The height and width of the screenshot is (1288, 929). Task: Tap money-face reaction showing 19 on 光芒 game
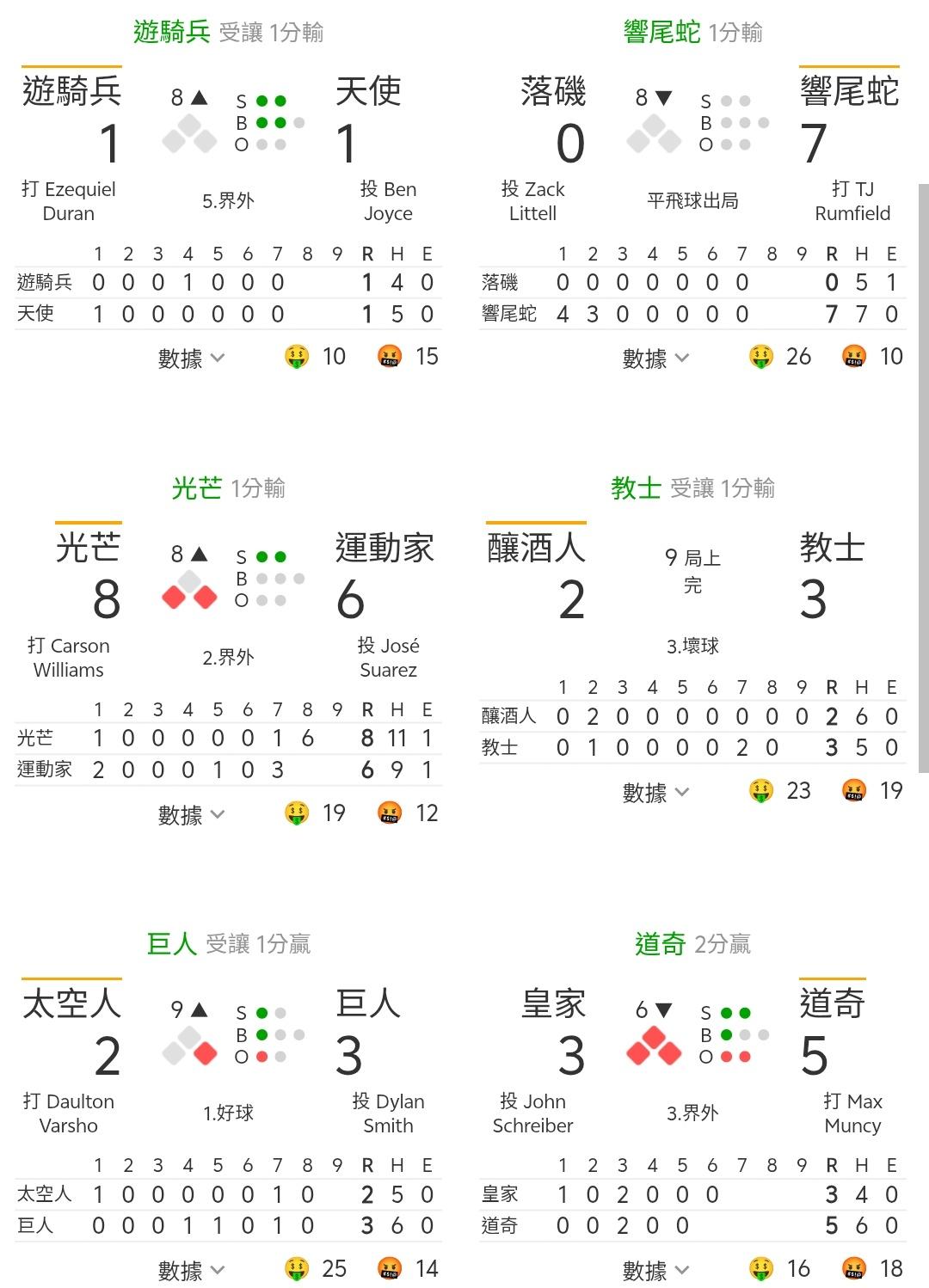(x=315, y=813)
